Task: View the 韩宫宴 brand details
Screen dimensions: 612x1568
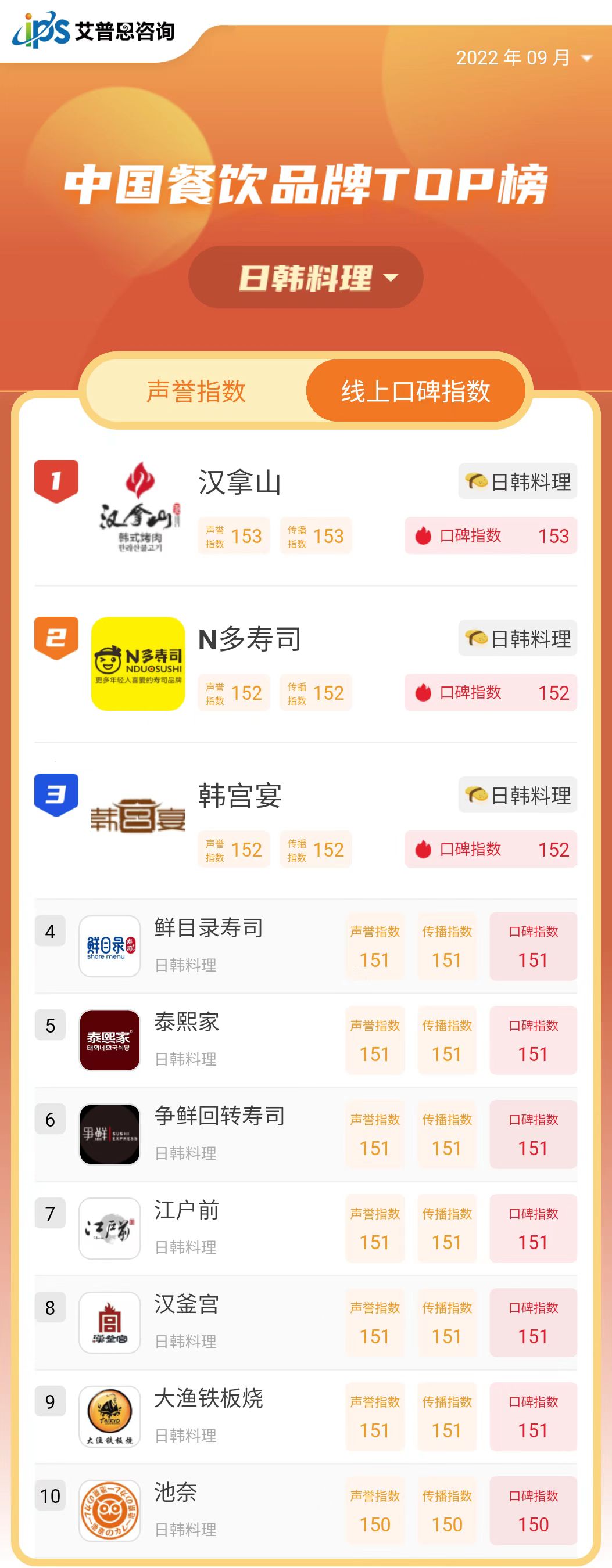Action: coord(240,796)
